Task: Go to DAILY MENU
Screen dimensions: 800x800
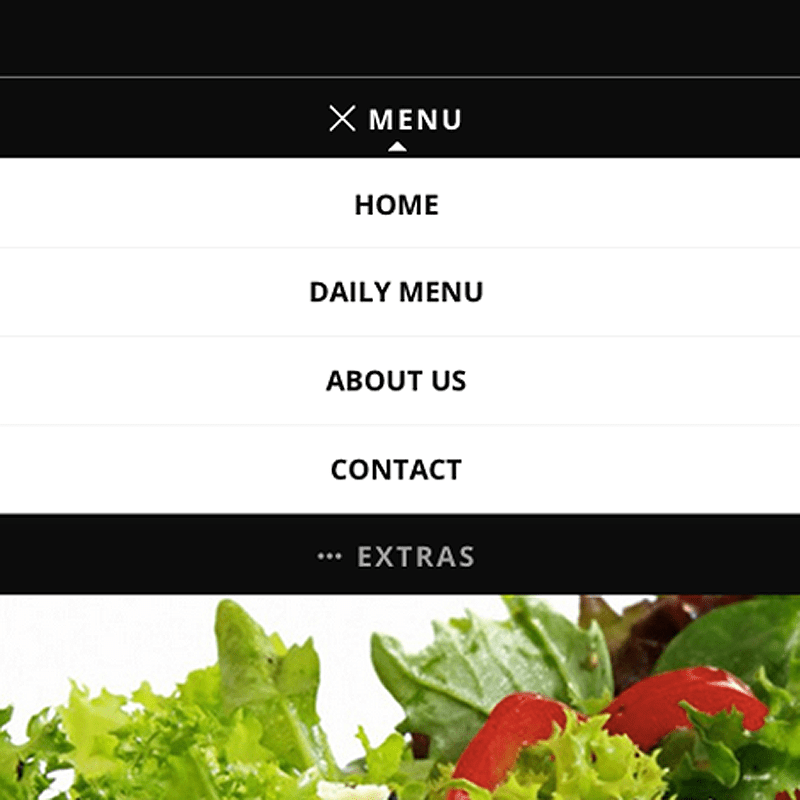Action: click(396, 292)
